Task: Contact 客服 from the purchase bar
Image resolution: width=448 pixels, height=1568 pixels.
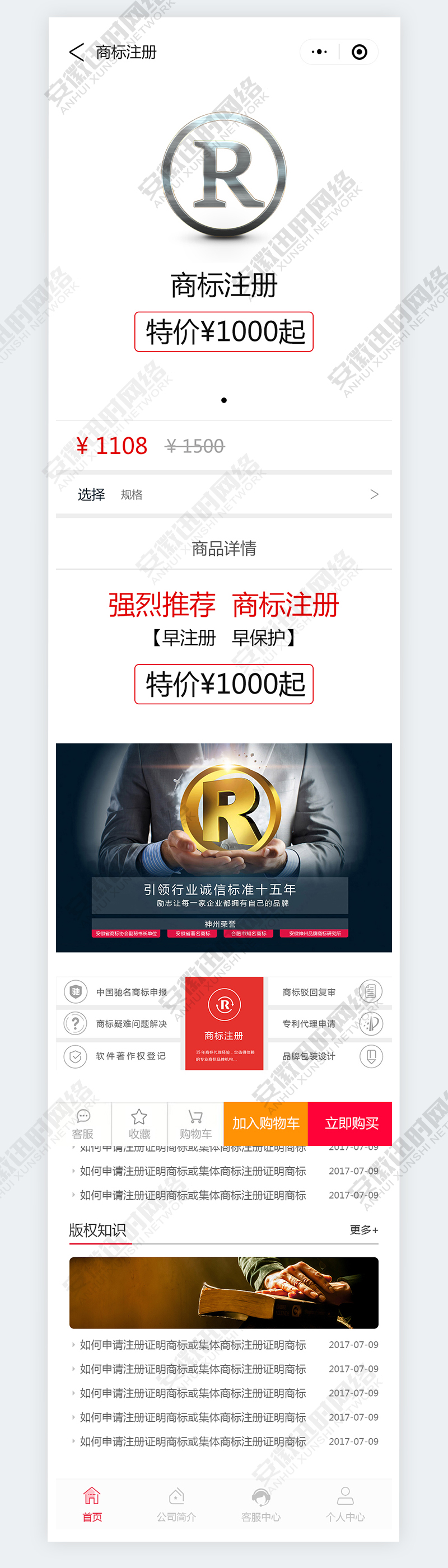Action: point(83,1124)
